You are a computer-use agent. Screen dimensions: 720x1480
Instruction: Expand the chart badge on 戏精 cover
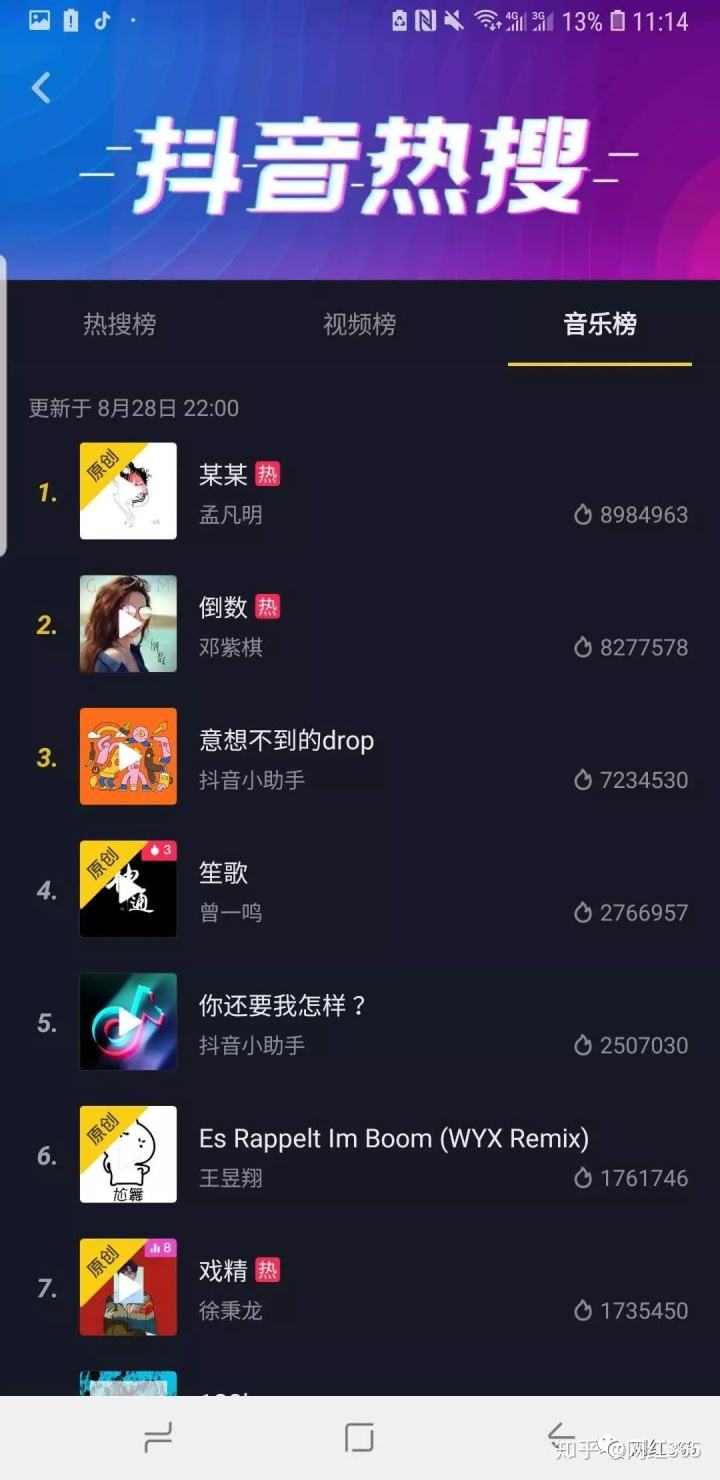coord(160,1250)
